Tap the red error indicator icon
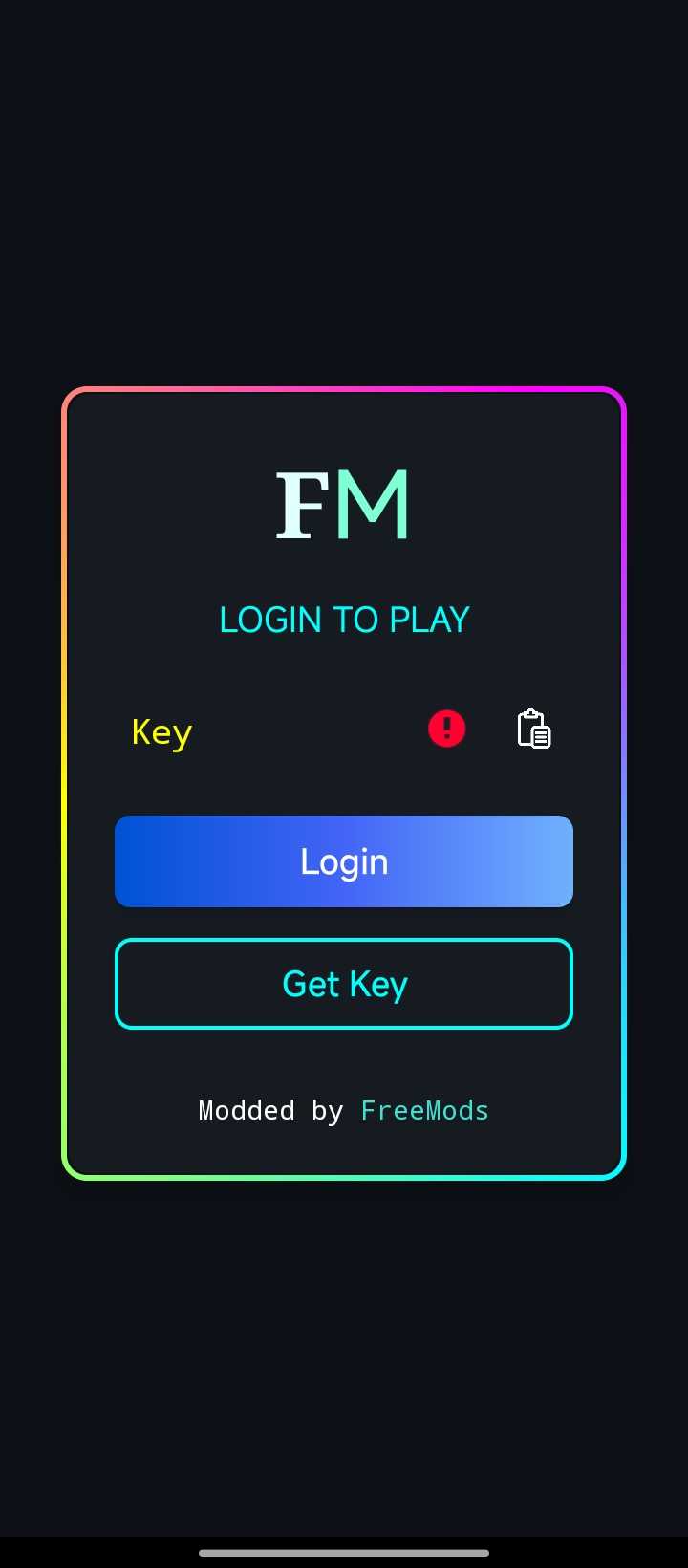 pyautogui.click(x=446, y=729)
